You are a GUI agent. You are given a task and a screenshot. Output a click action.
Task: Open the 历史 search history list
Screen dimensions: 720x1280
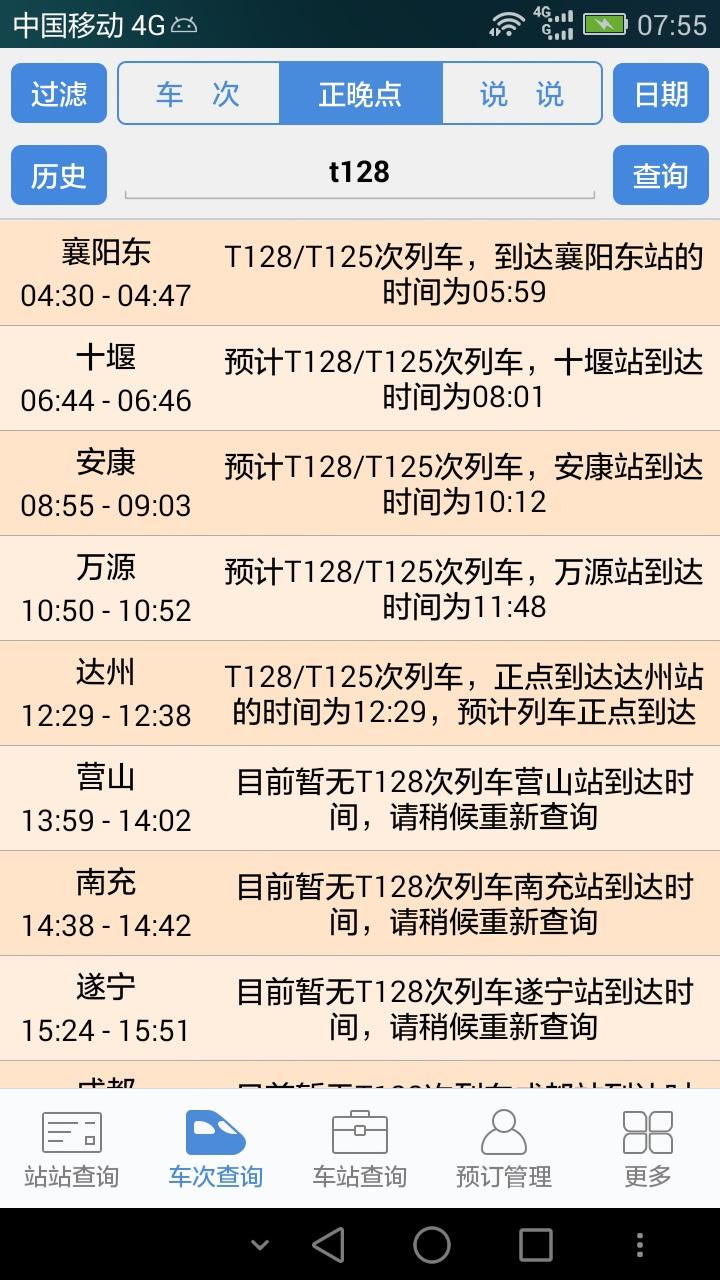click(x=58, y=175)
